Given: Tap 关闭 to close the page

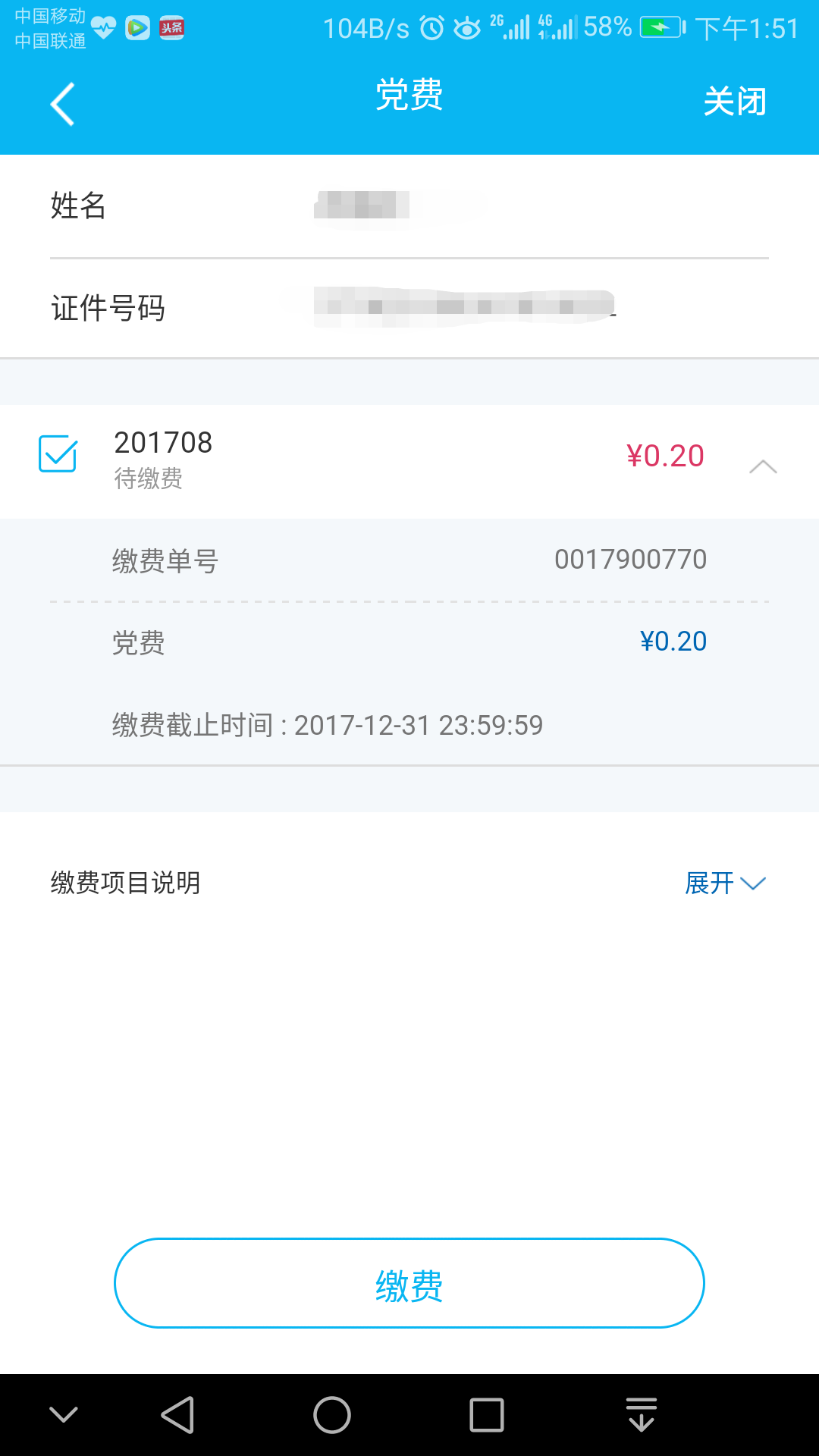Looking at the screenshot, I should [734, 102].
